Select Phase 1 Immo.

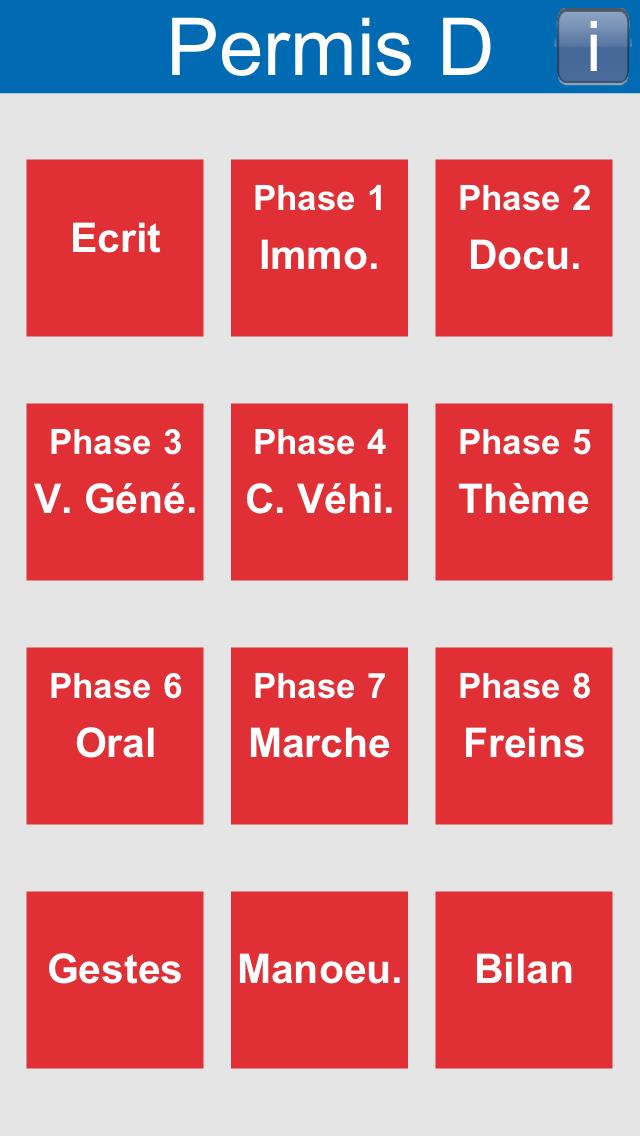(x=319, y=248)
